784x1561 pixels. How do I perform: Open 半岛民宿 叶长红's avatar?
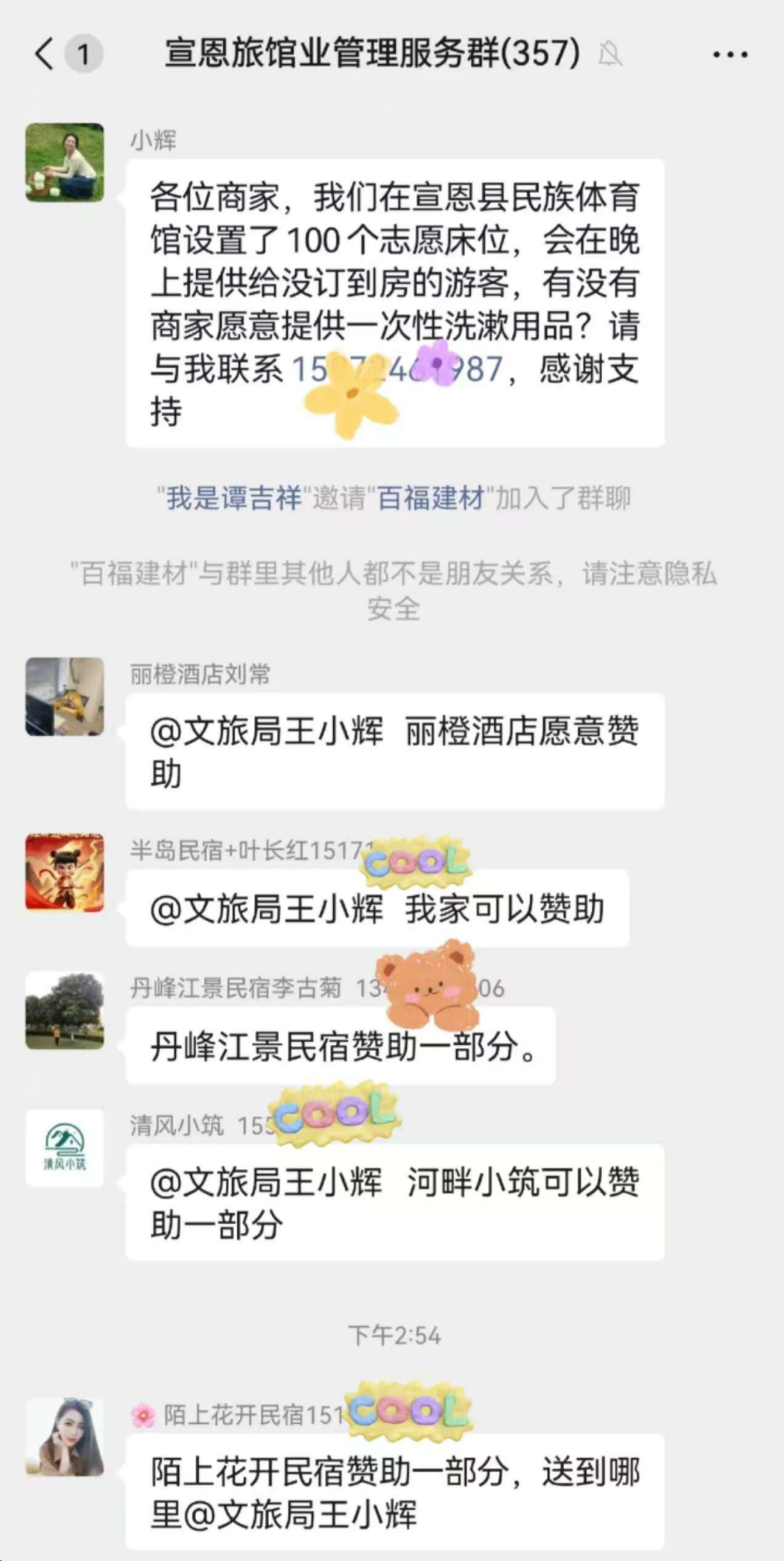click(65, 872)
